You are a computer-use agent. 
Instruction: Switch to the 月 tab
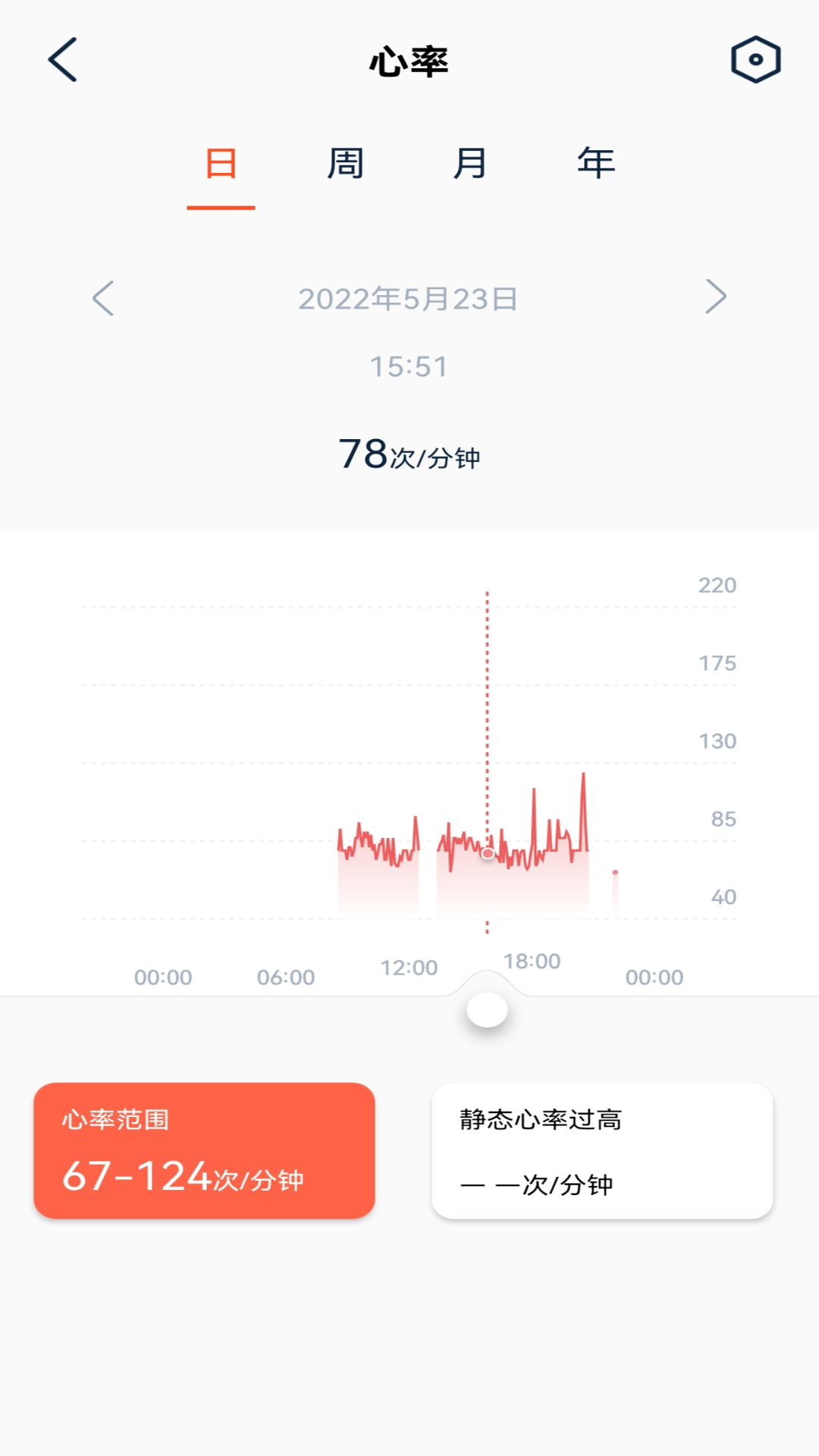coord(470,164)
